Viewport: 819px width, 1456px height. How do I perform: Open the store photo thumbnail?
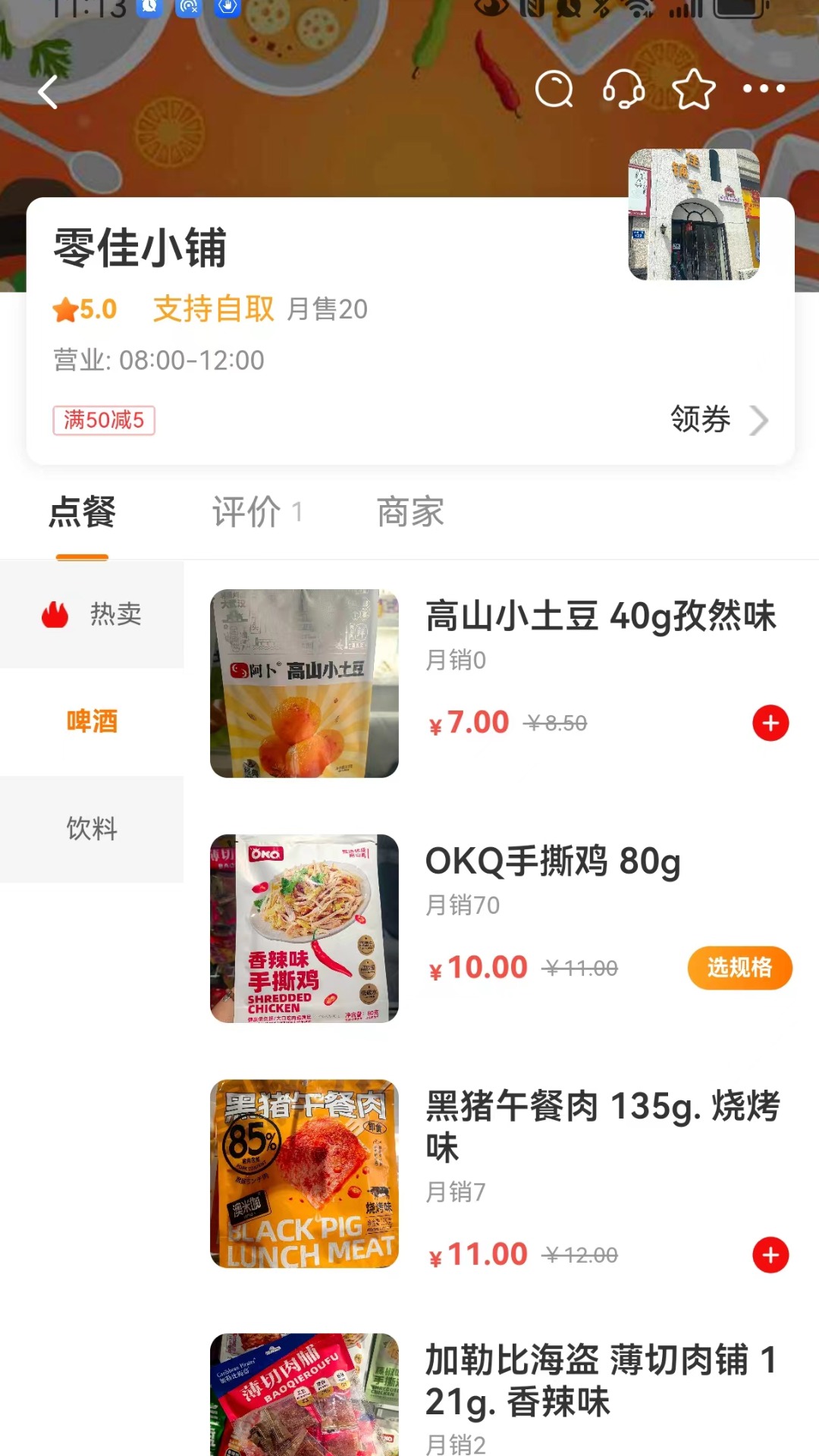click(x=694, y=215)
